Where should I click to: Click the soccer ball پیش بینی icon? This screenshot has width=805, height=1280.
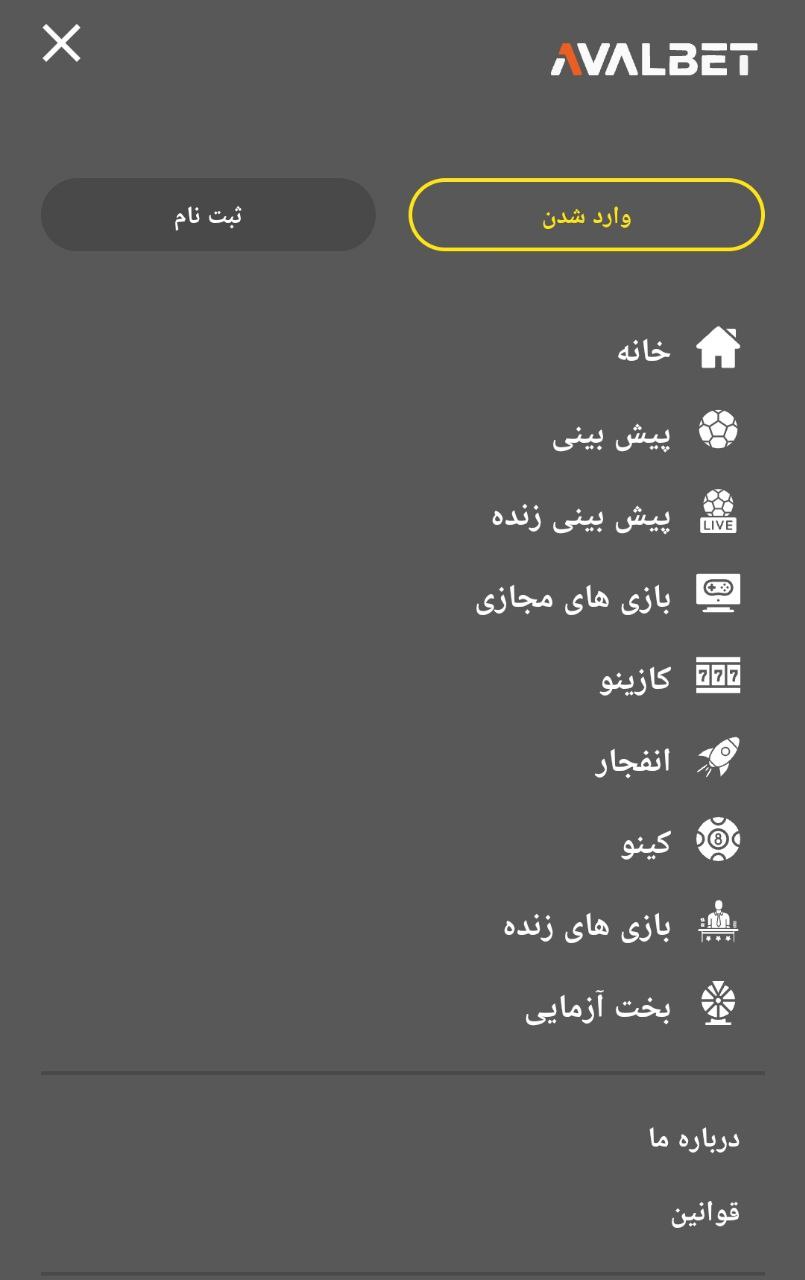tap(717, 430)
